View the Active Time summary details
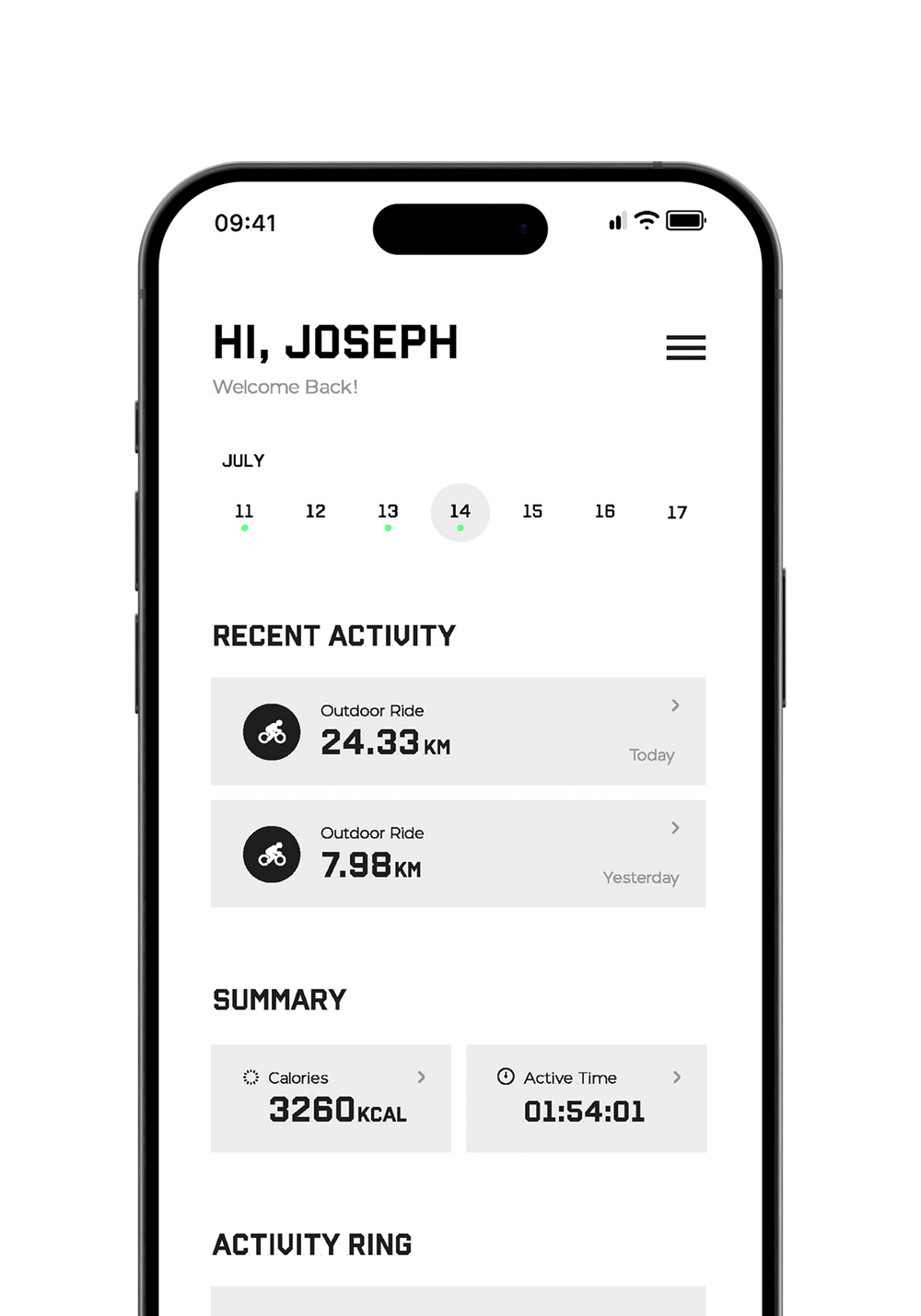 pyautogui.click(x=586, y=1098)
